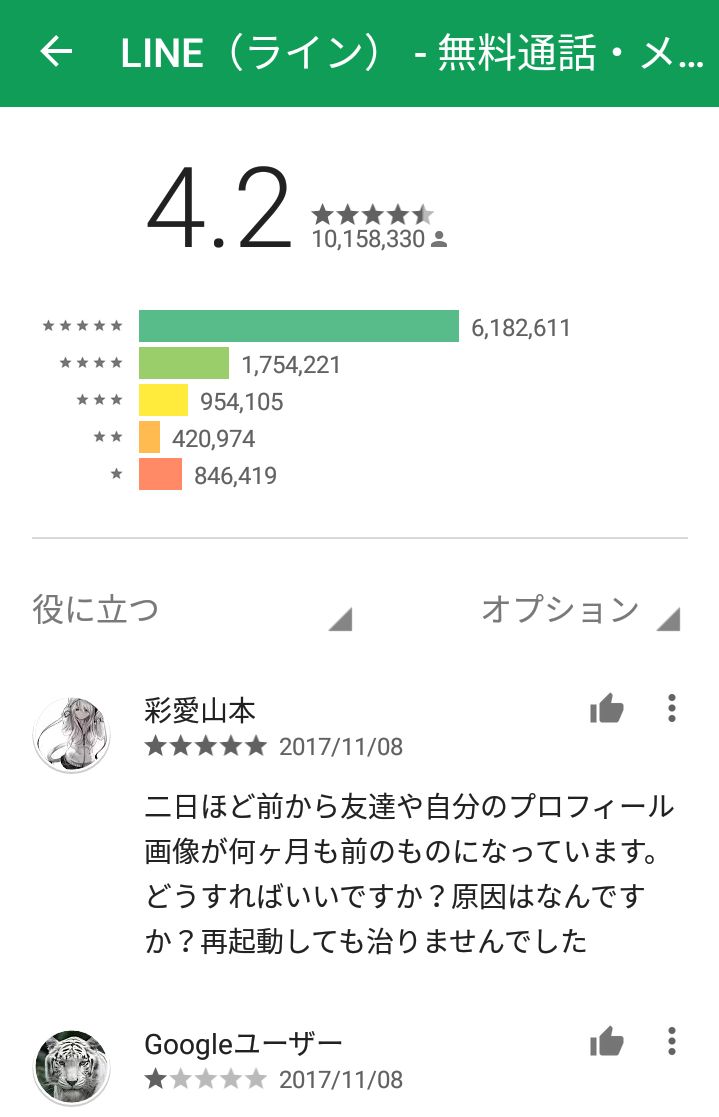Image resolution: width=719 pixels, height=1117 pixels.
Task: Open the オプション filter dropdown
Action: pyautogui.click(x=579, y=610)
